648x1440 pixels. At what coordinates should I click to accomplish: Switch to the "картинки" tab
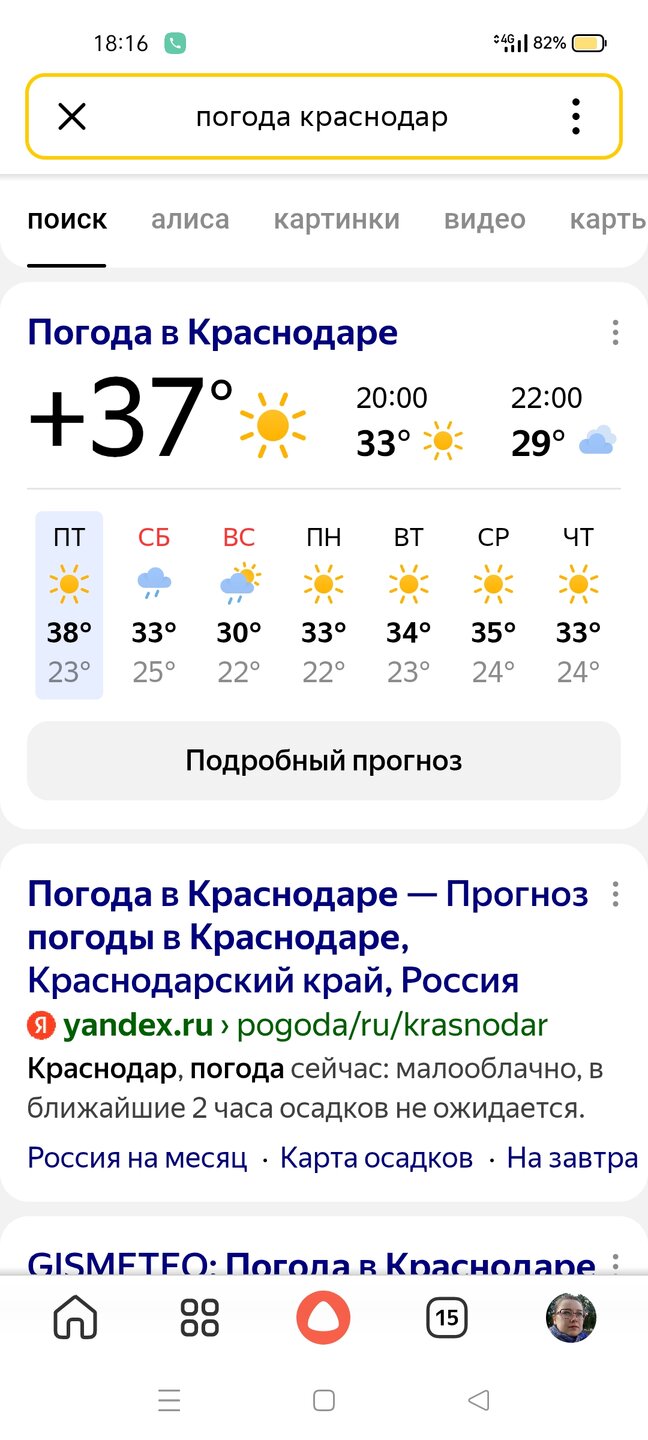337,219
